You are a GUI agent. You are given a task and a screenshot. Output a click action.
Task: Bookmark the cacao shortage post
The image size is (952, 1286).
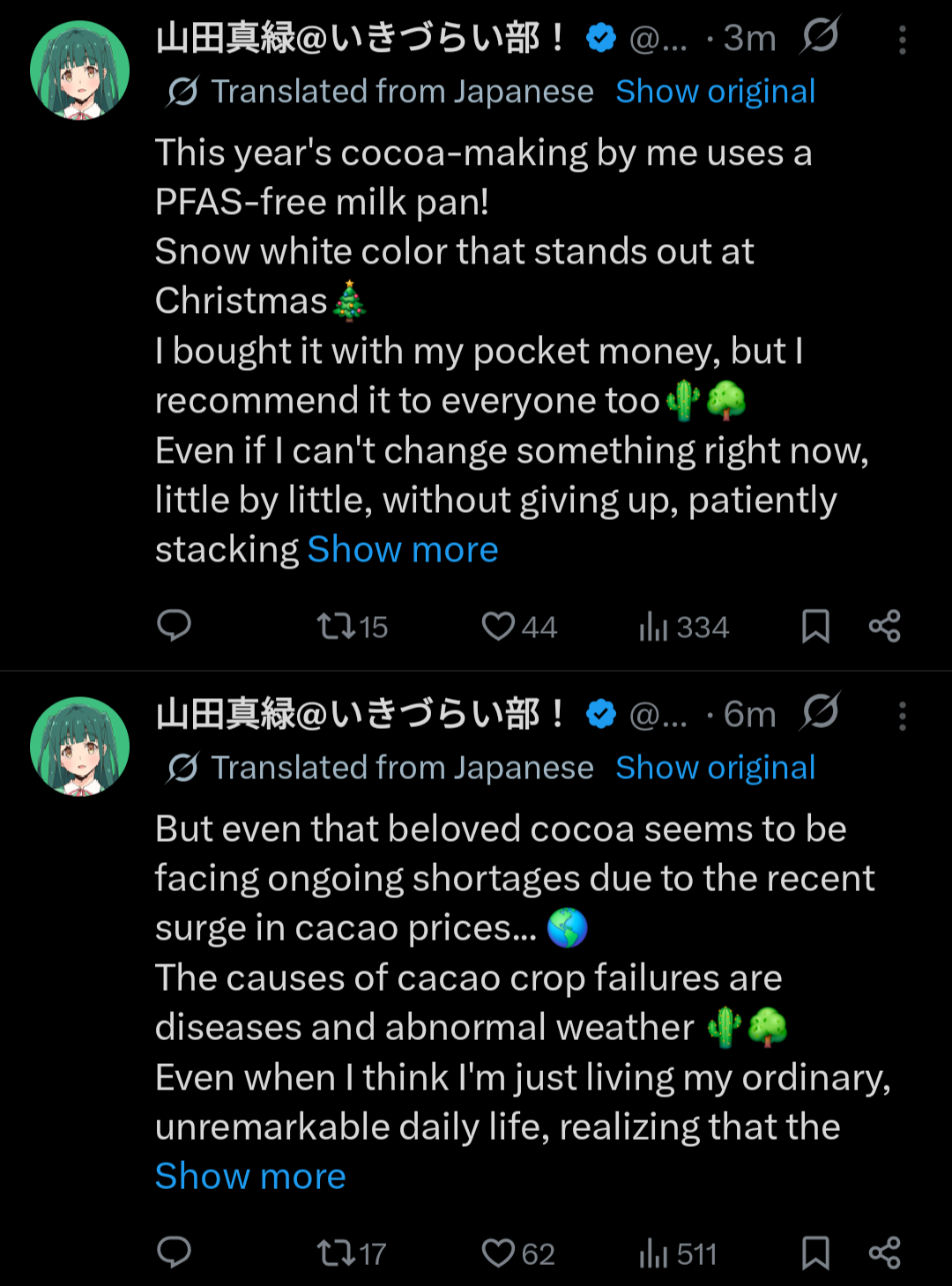[x=815, y=1253]
